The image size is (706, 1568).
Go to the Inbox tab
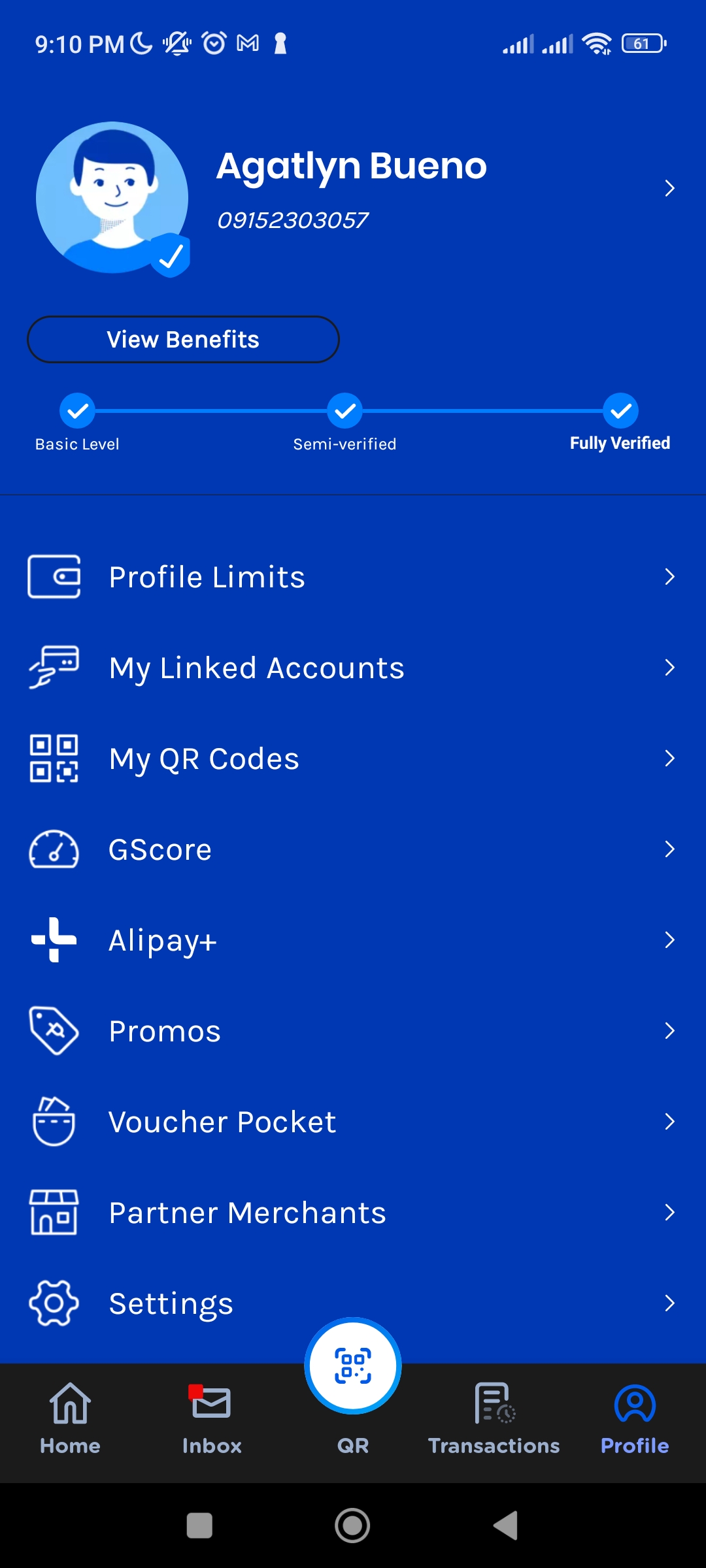211,1418
